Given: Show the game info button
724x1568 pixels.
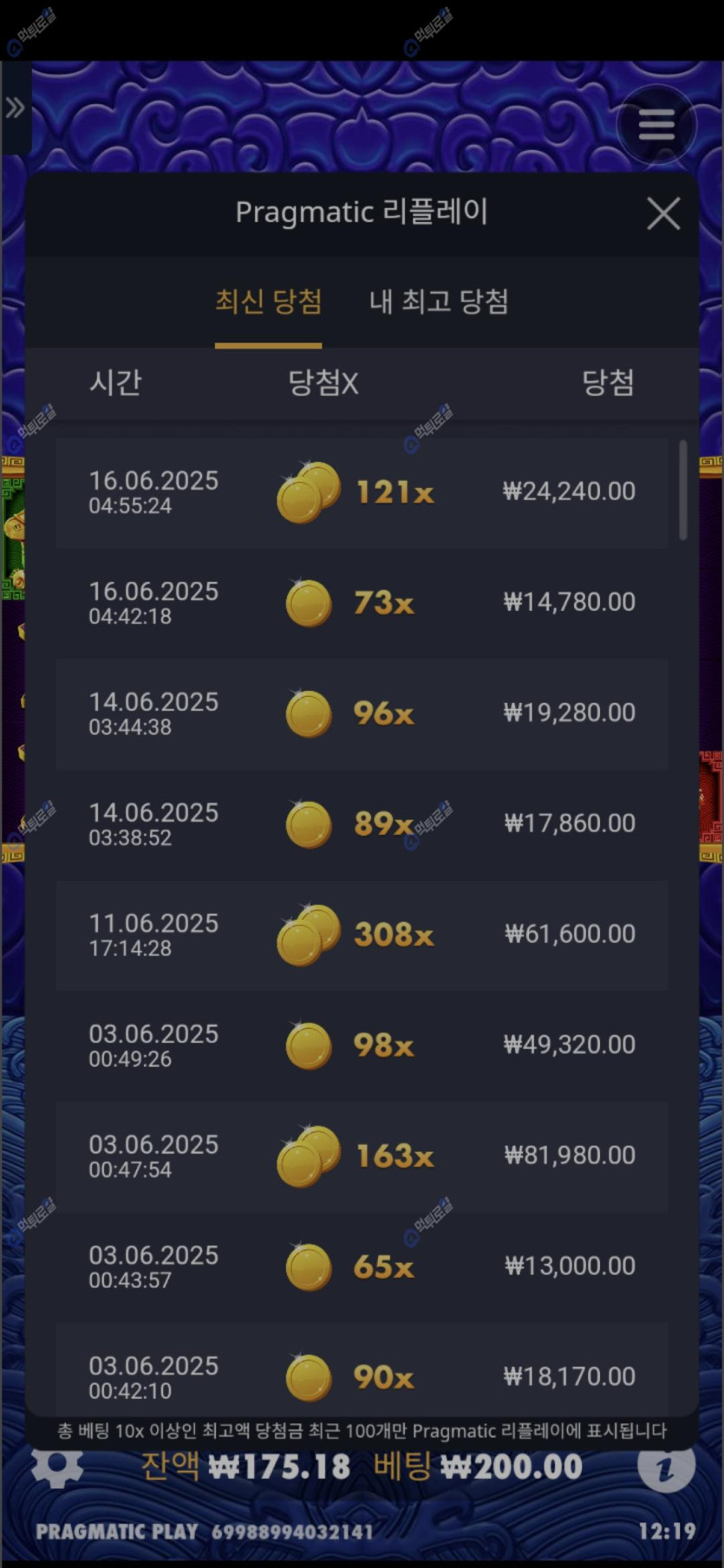Looking at the screenshot, I should [666, 1467].
